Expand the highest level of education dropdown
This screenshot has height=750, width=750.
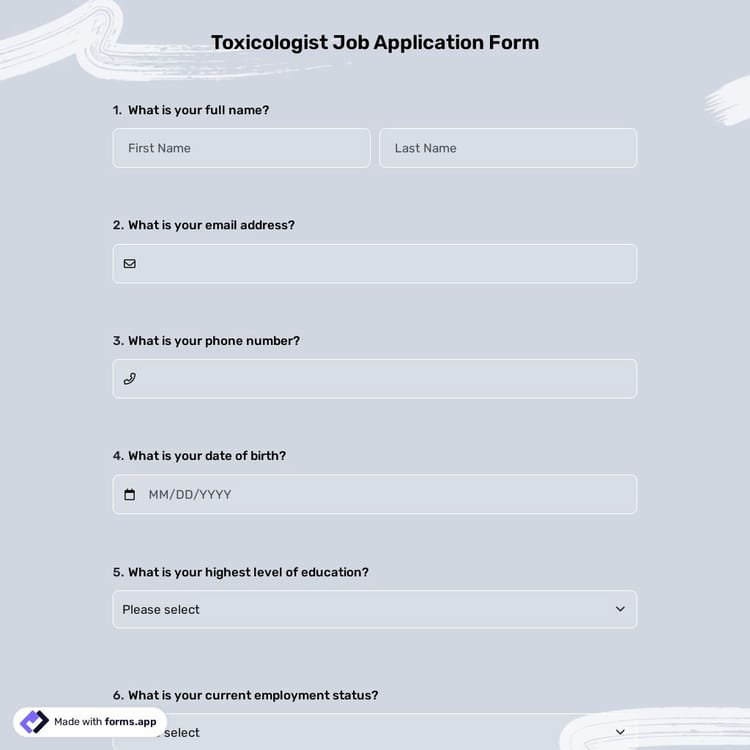[375, 609]
